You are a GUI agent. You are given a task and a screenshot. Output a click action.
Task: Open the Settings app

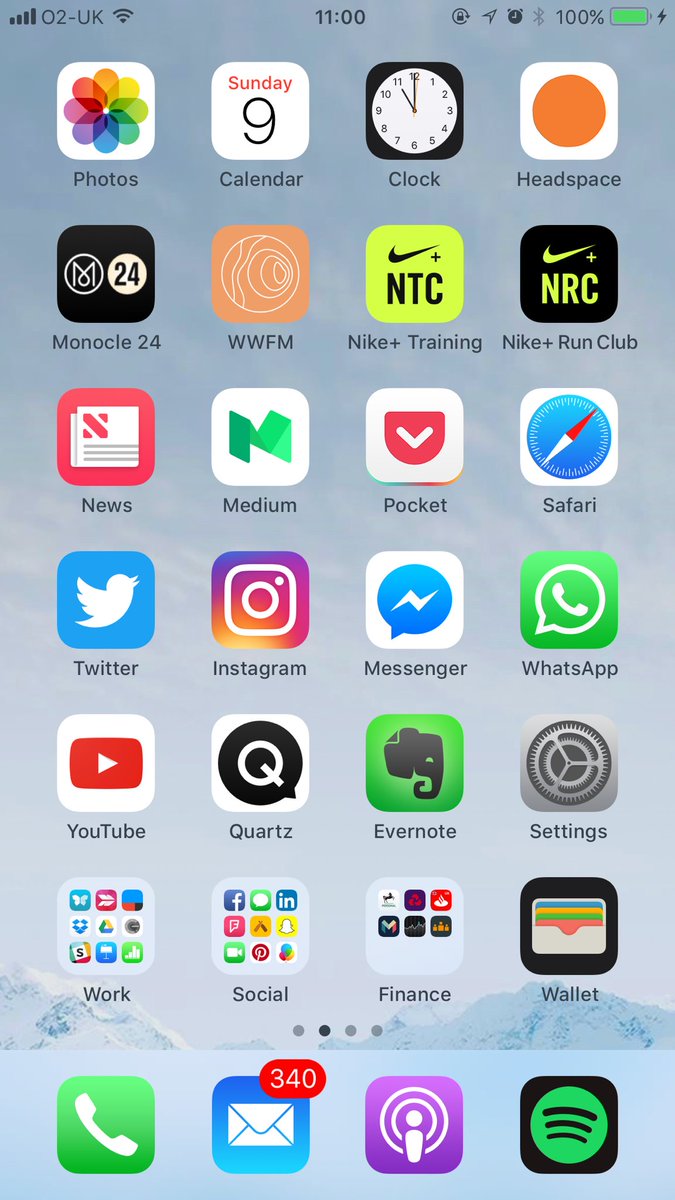[569, 763]
